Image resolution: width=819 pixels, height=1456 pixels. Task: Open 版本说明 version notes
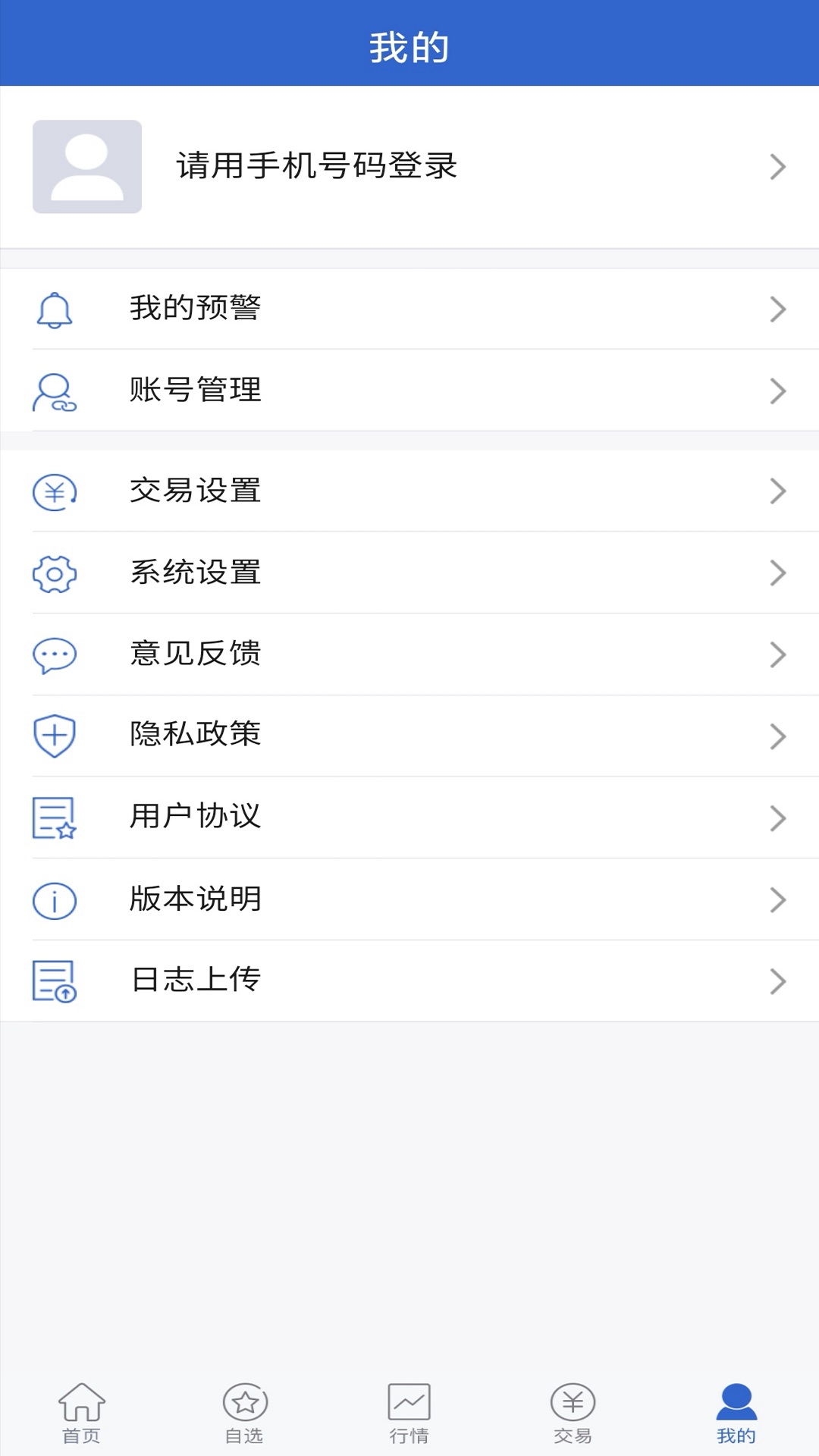(196, 899)
